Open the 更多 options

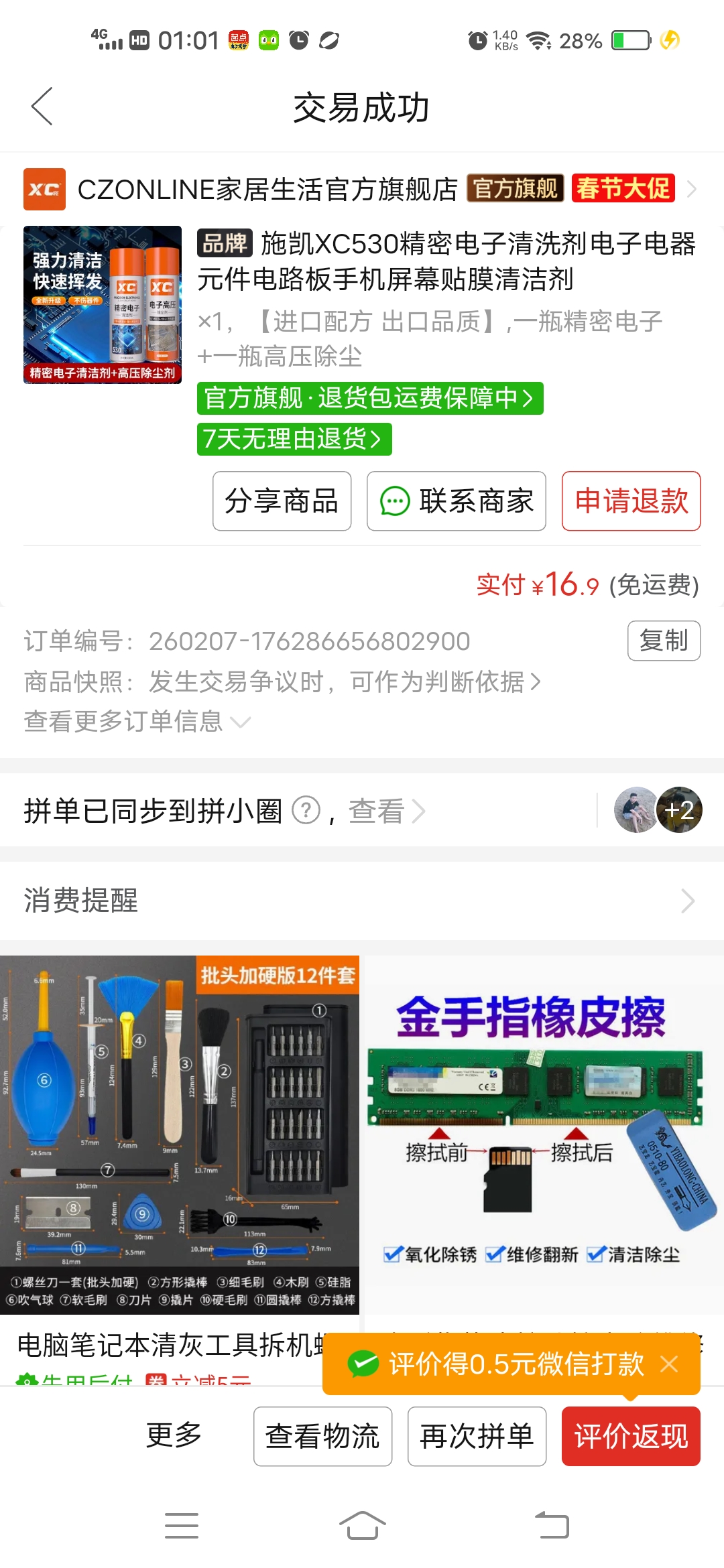click(x=174, y=1436)
